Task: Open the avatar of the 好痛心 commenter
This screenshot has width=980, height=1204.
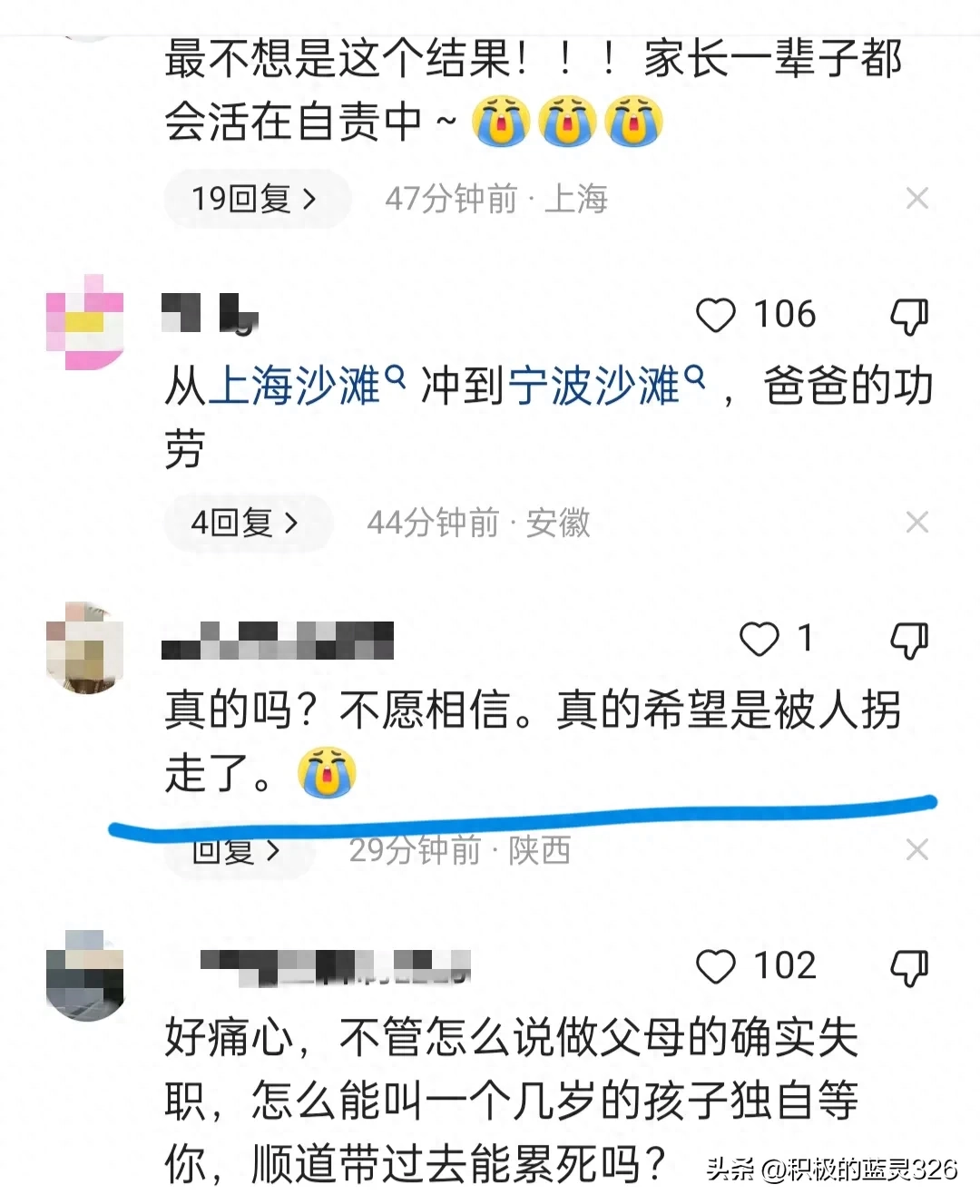Action: point(85,976)
